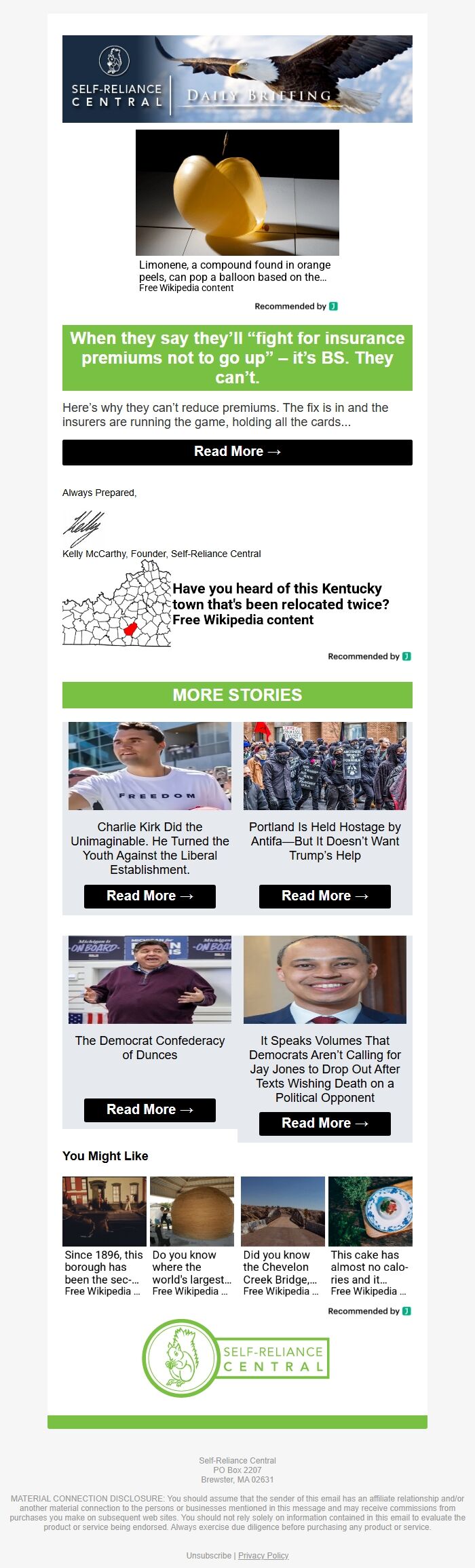
Task: Unsubscribe from this newsletter
Action: click(x=209, y=1556)
